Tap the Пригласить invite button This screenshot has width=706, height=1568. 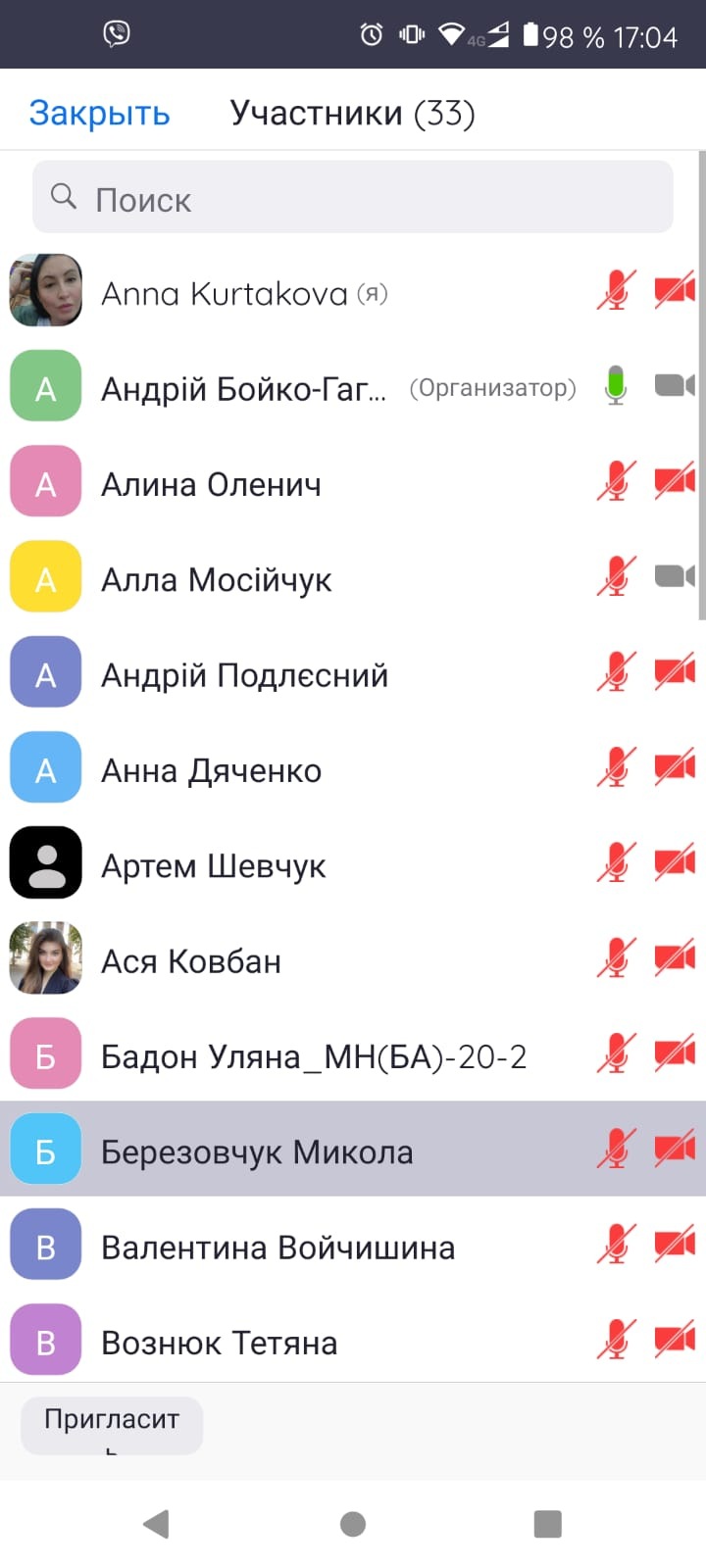pyautogui.click(x=112, y=1424)
